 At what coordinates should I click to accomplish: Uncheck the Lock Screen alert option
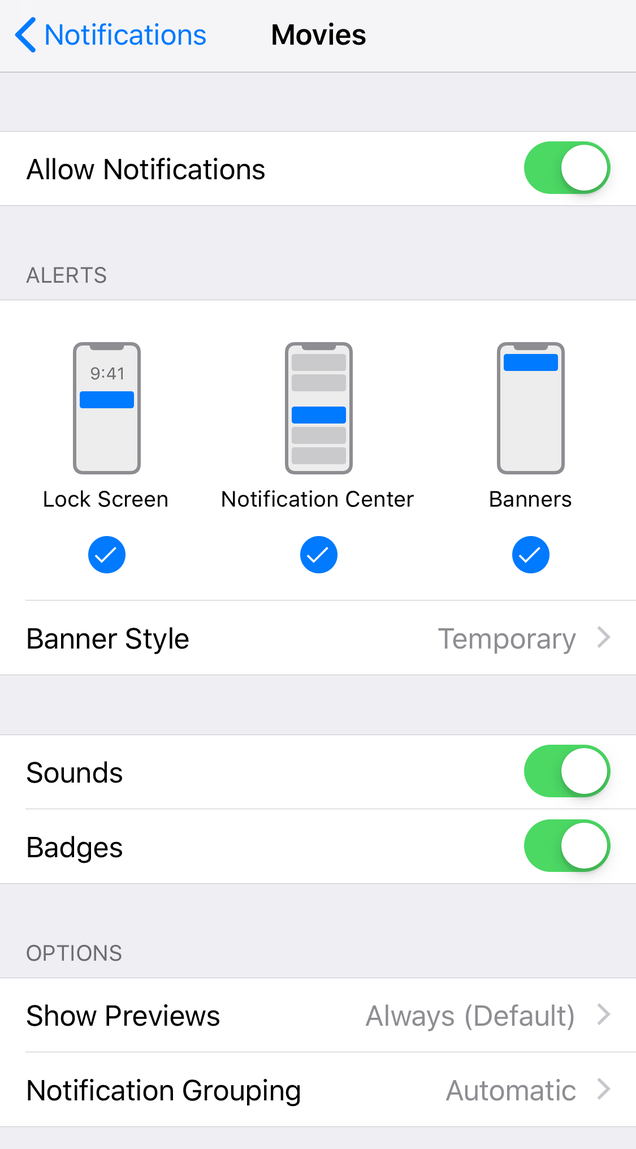click(x=107, y=555)
